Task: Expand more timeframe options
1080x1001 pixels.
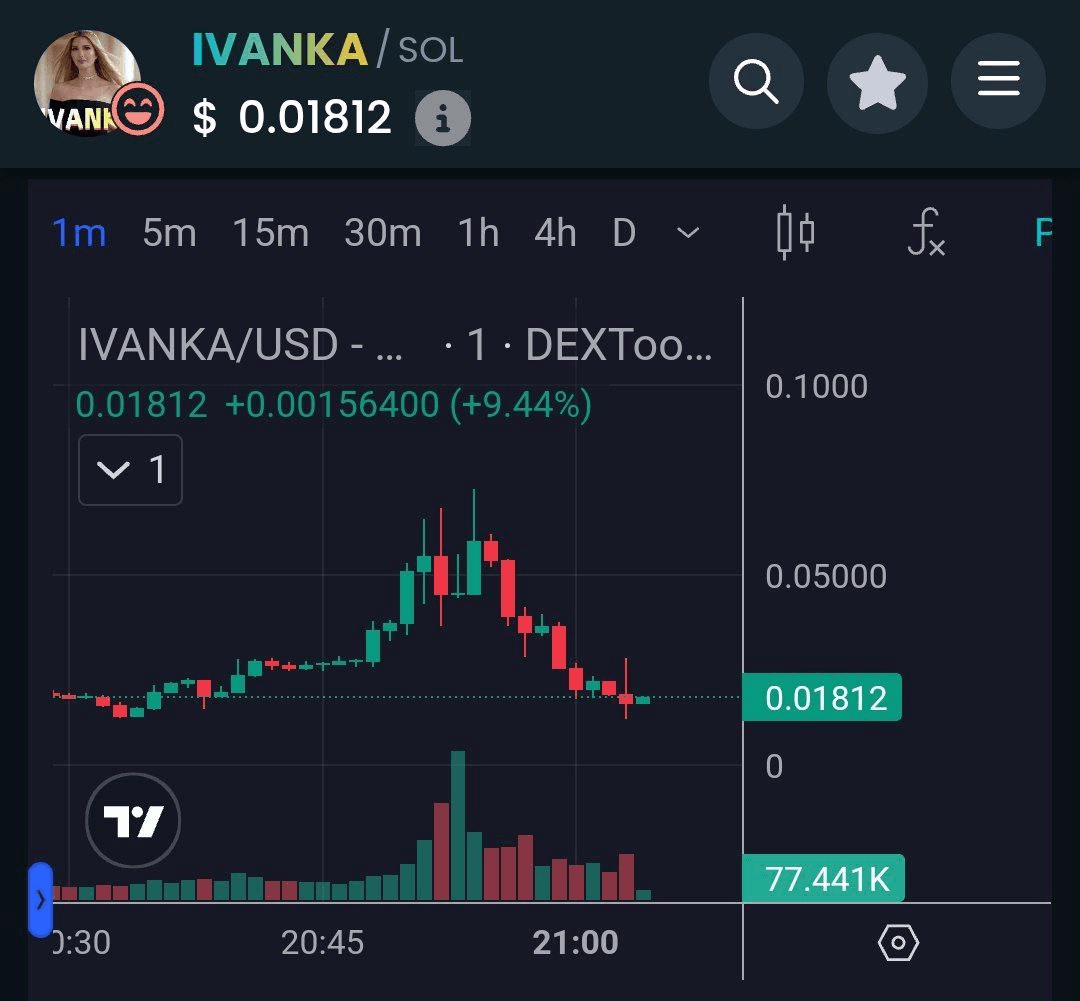Action: tap(688, 233)
